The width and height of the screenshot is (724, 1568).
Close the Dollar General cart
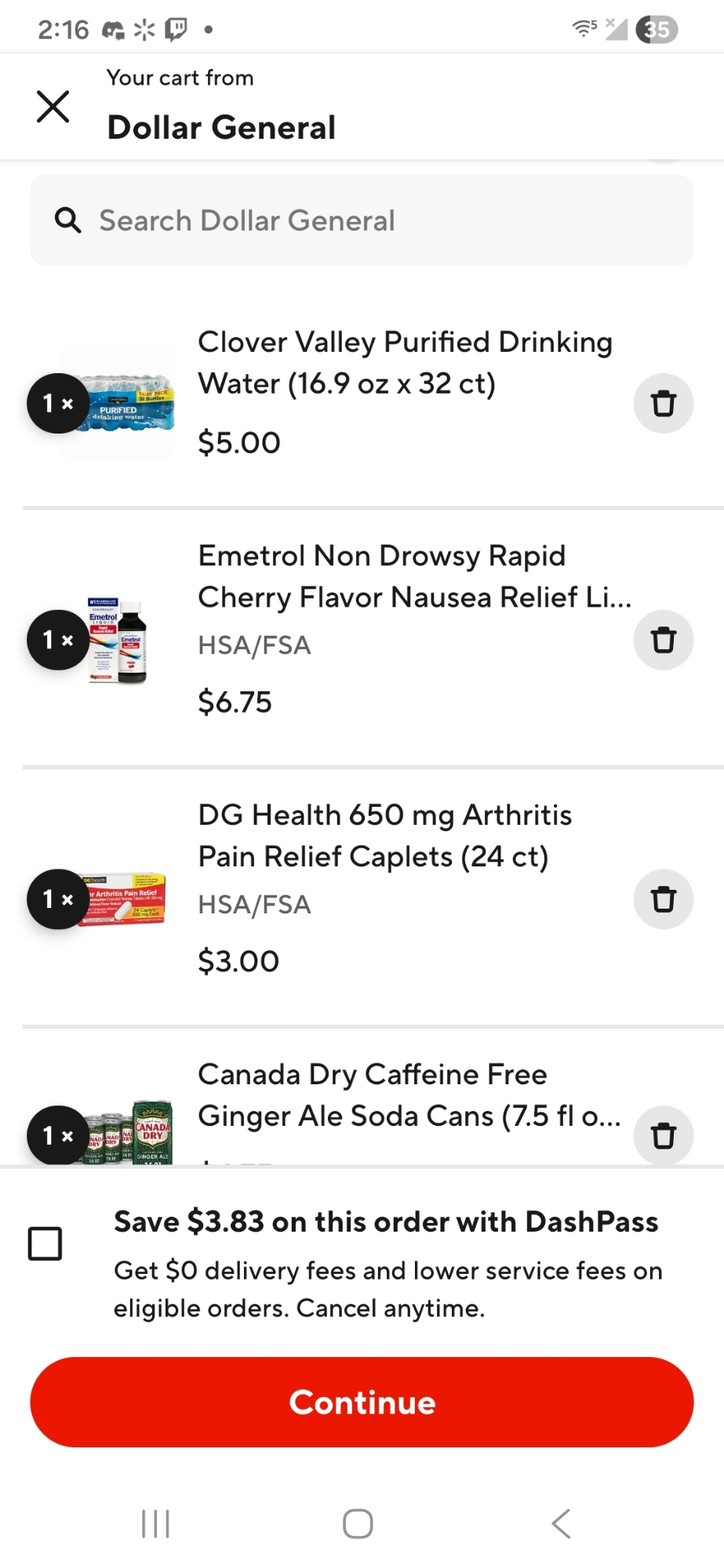pyautogui.click(x=53, y=106)
